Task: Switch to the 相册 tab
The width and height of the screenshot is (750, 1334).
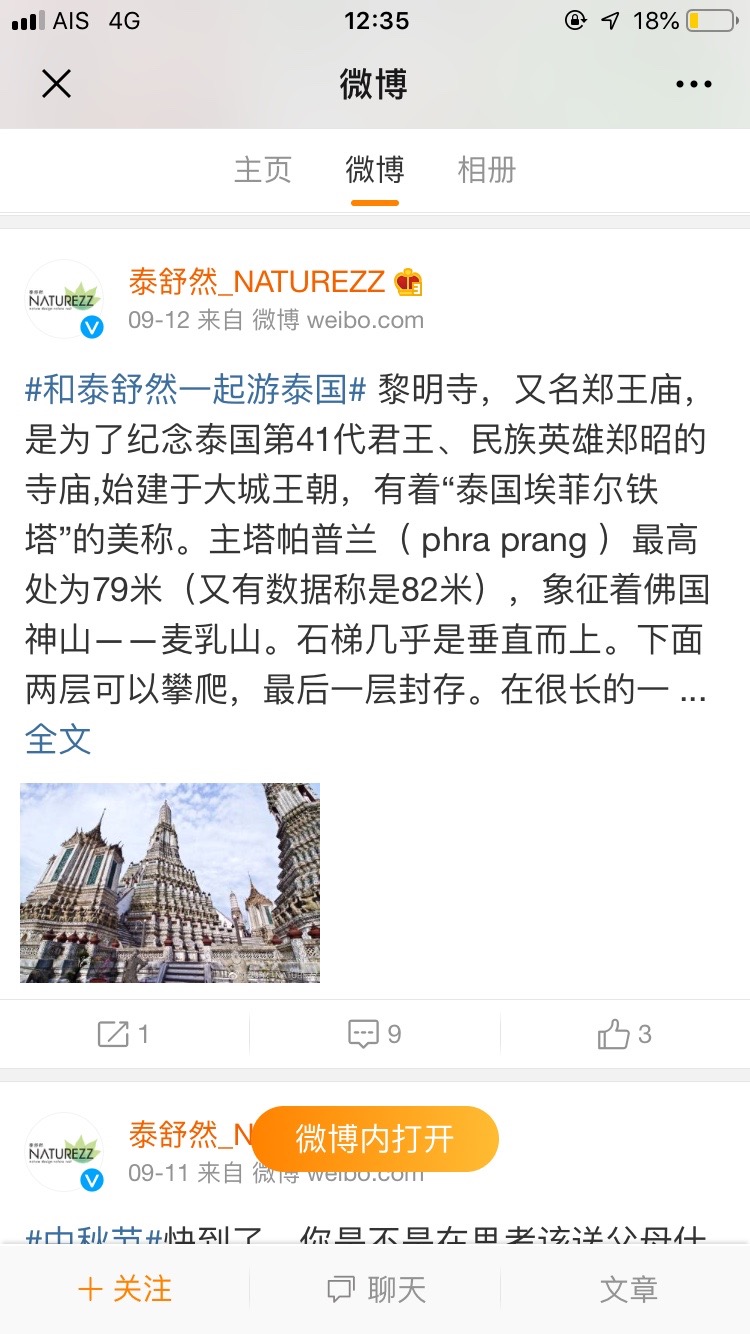Action: (487, 170)
